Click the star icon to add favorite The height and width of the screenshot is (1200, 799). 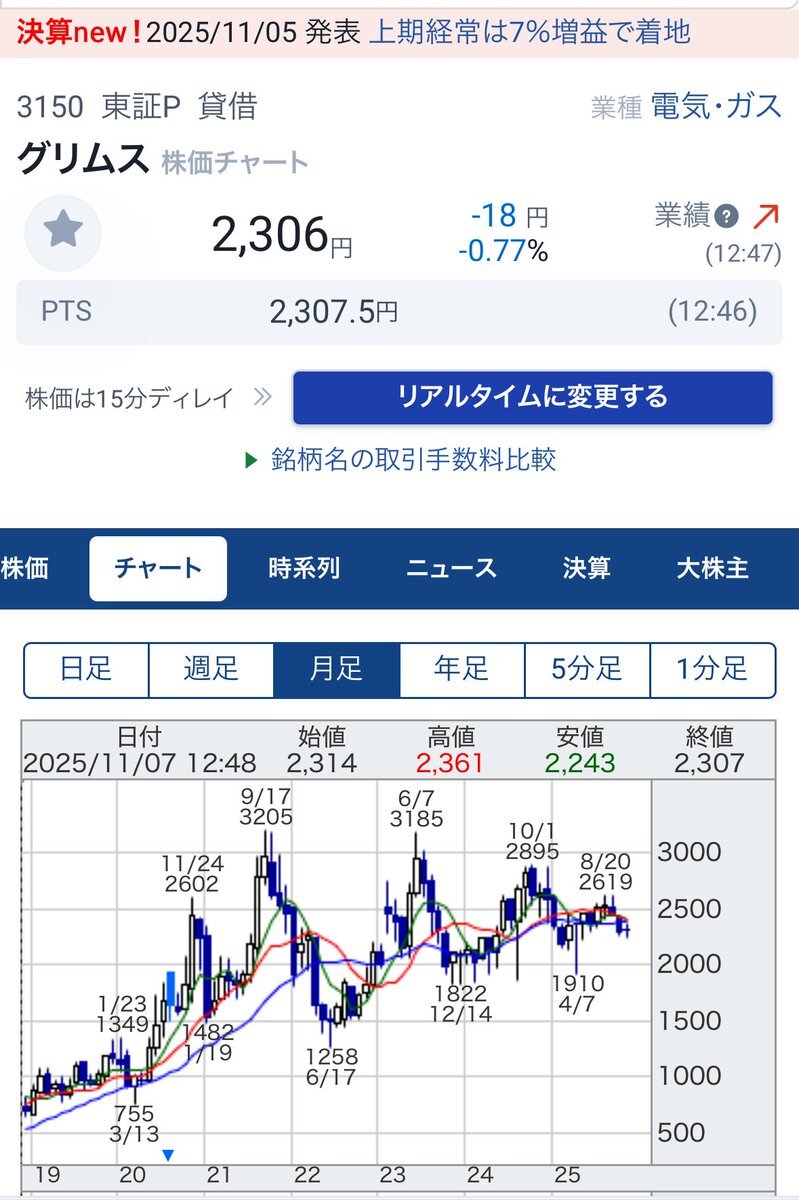(x=62, y=231)
